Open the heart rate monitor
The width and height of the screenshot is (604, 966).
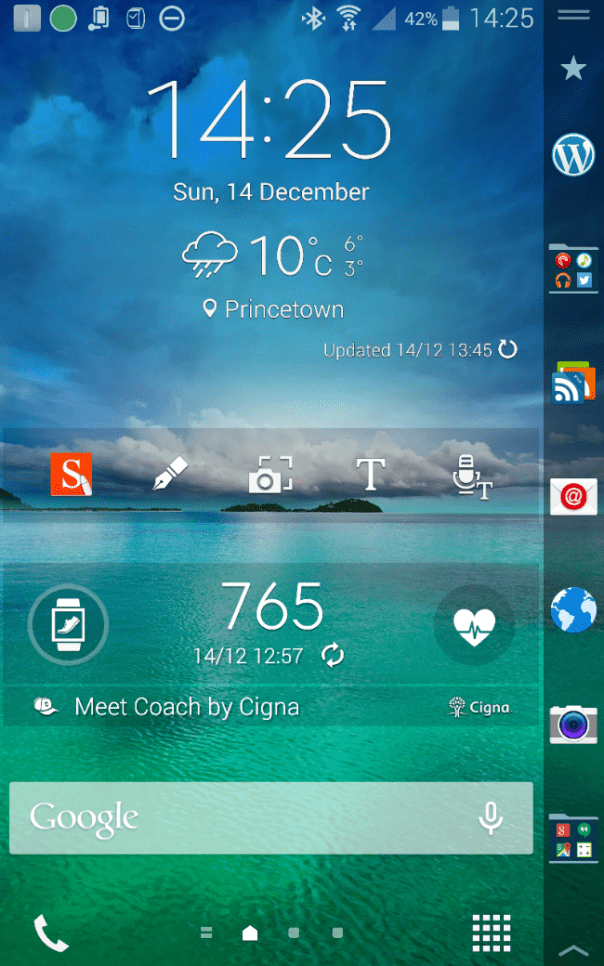474,626
